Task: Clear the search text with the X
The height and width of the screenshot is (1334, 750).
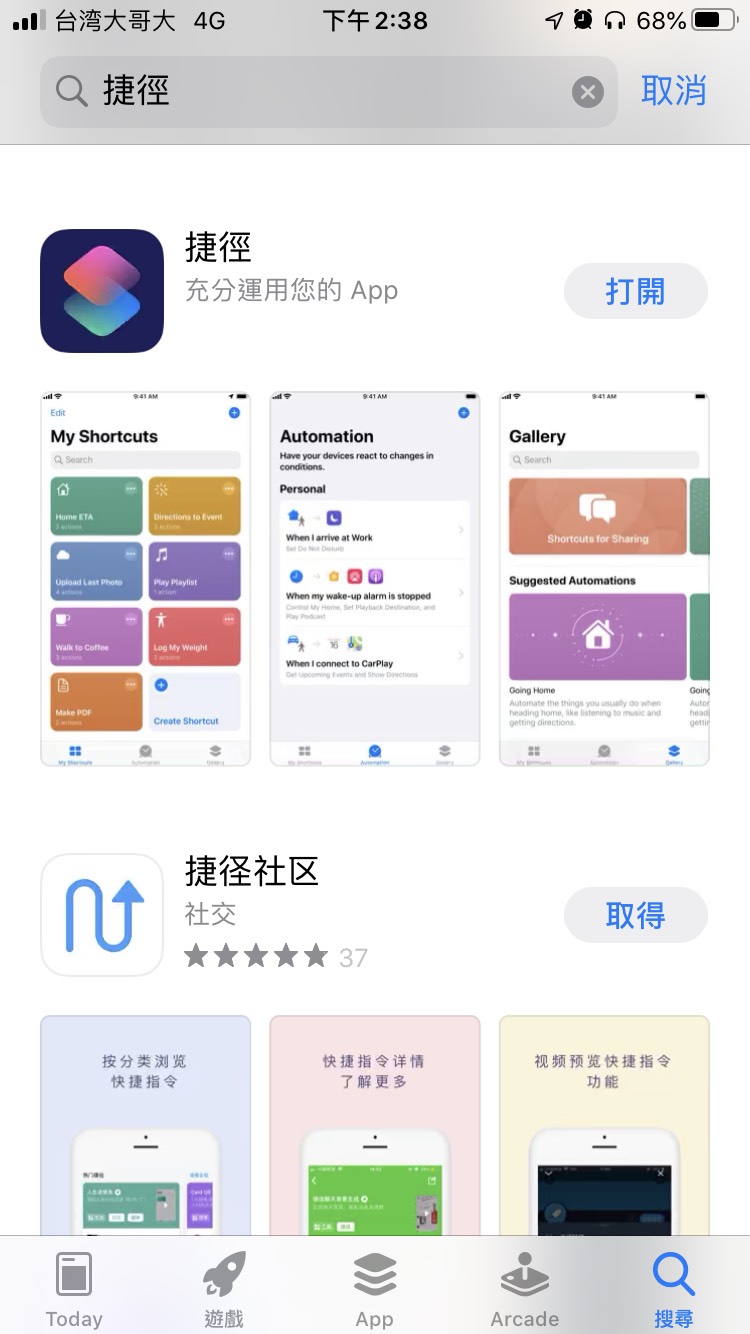Action: tap(588, 93)
